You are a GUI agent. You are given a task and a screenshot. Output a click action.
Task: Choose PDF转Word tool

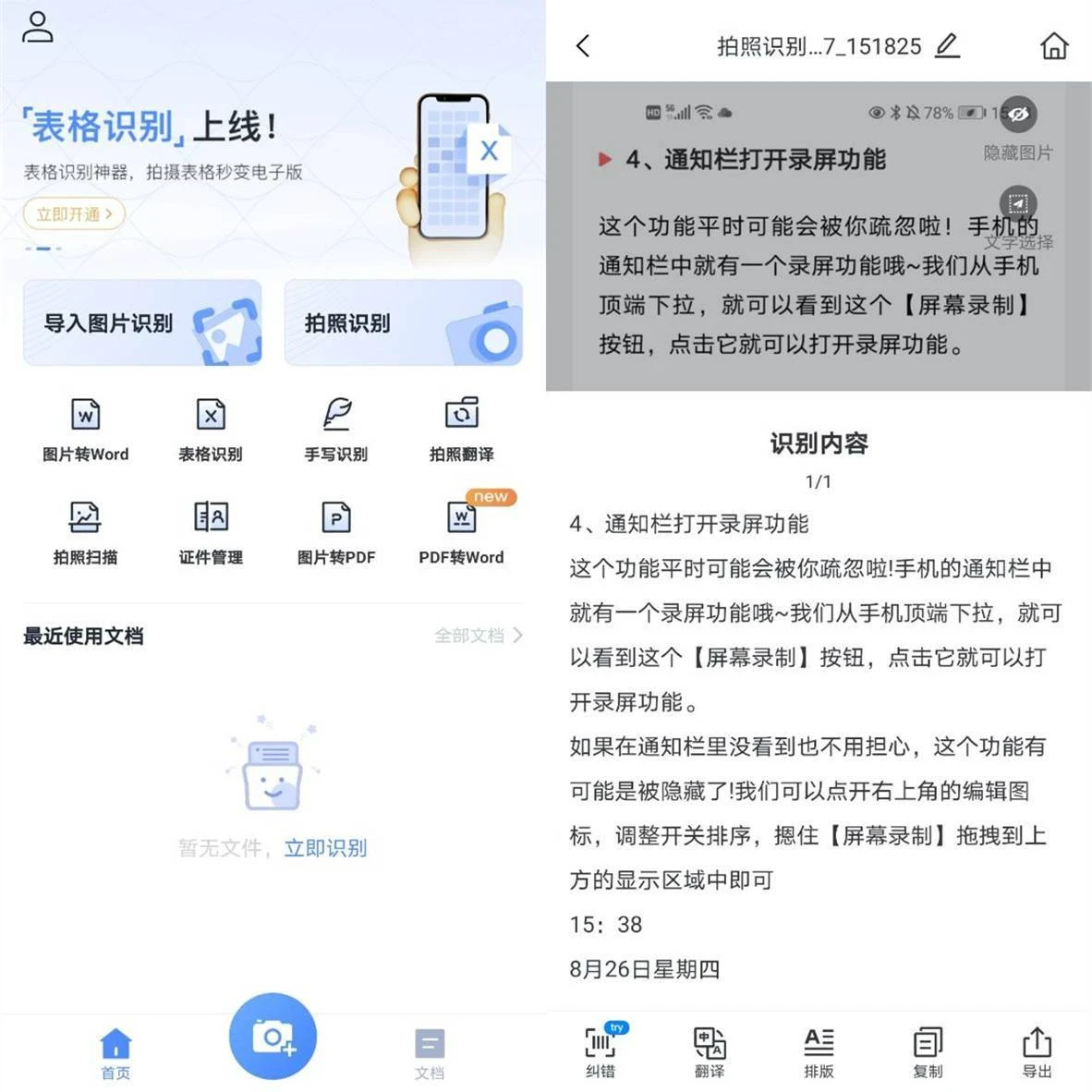[x=461, y=532]
